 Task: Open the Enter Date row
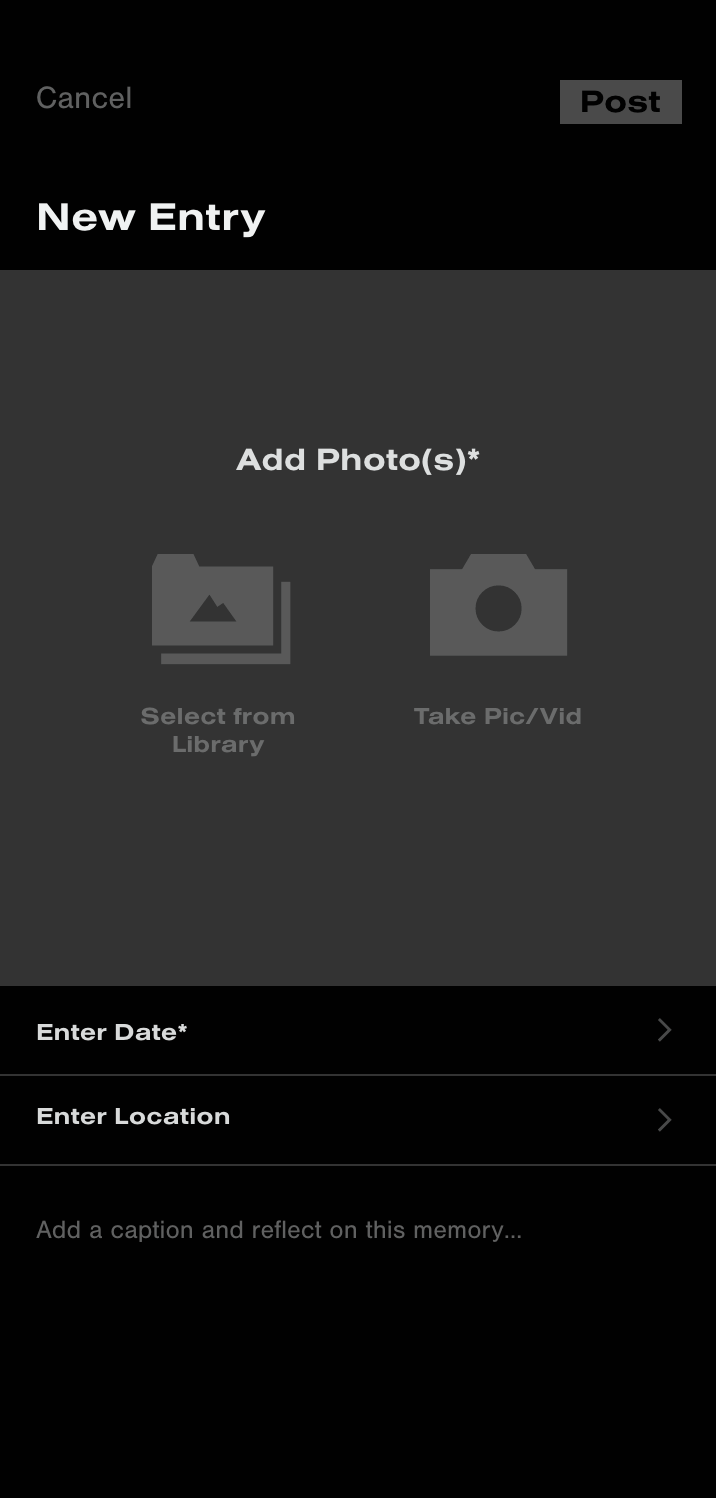coord(357,1031)
